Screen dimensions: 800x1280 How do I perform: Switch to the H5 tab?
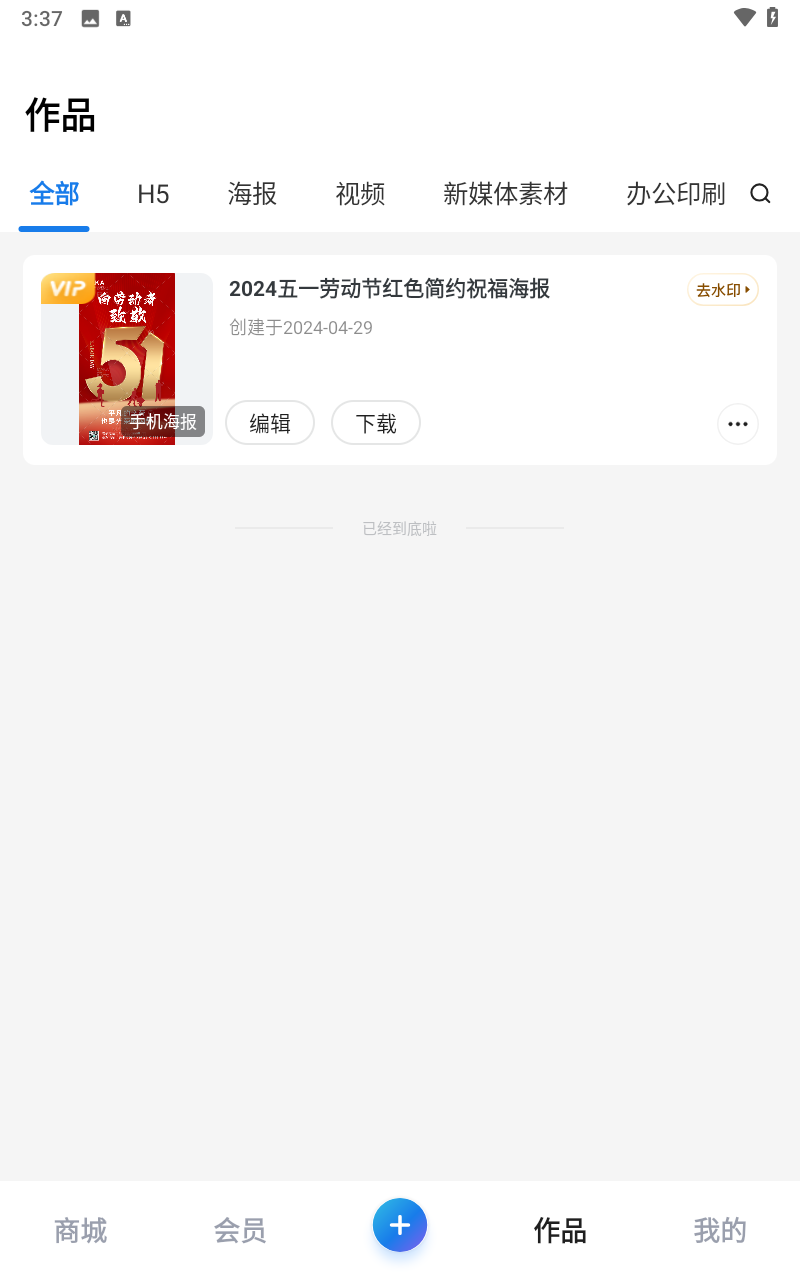tap(153, 194)
